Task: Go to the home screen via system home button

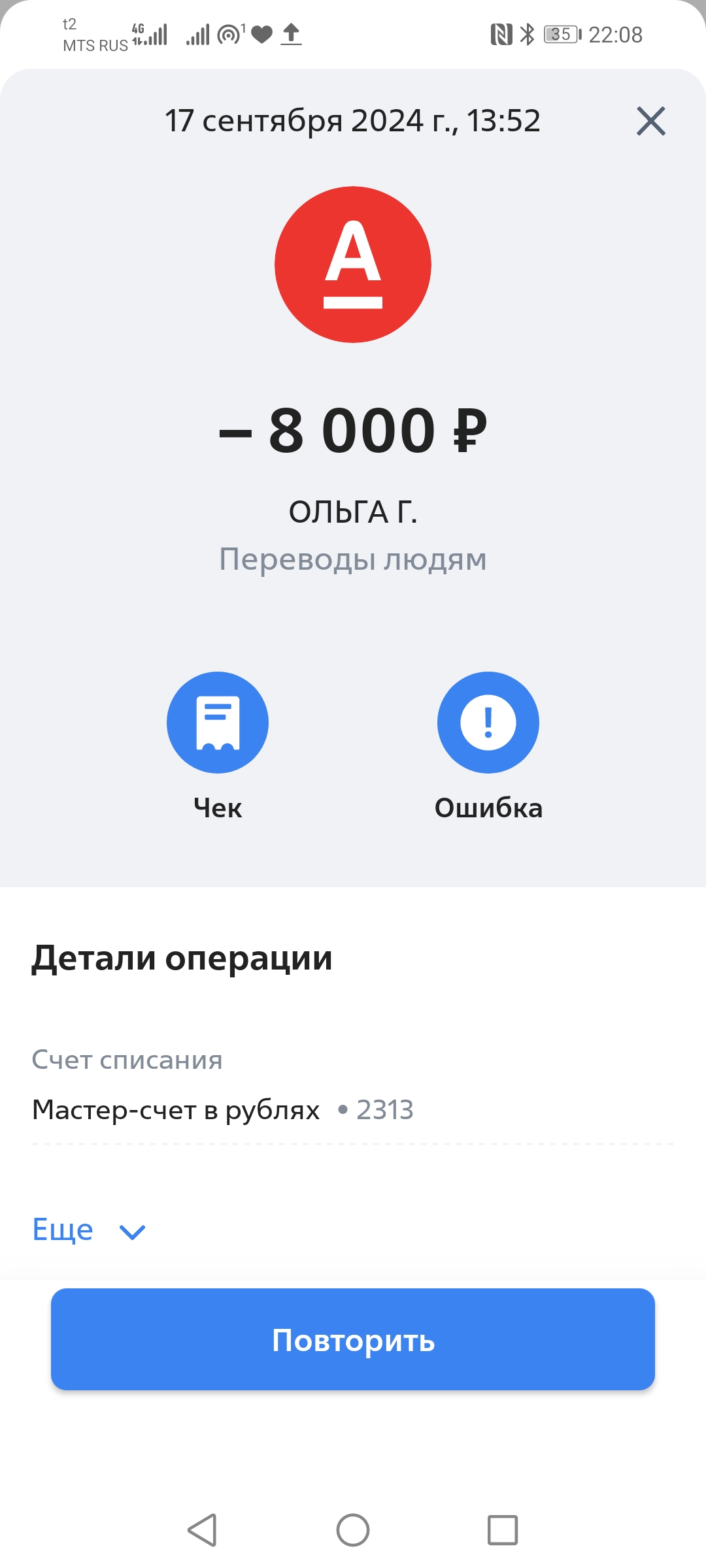Action: [353, 1530]
